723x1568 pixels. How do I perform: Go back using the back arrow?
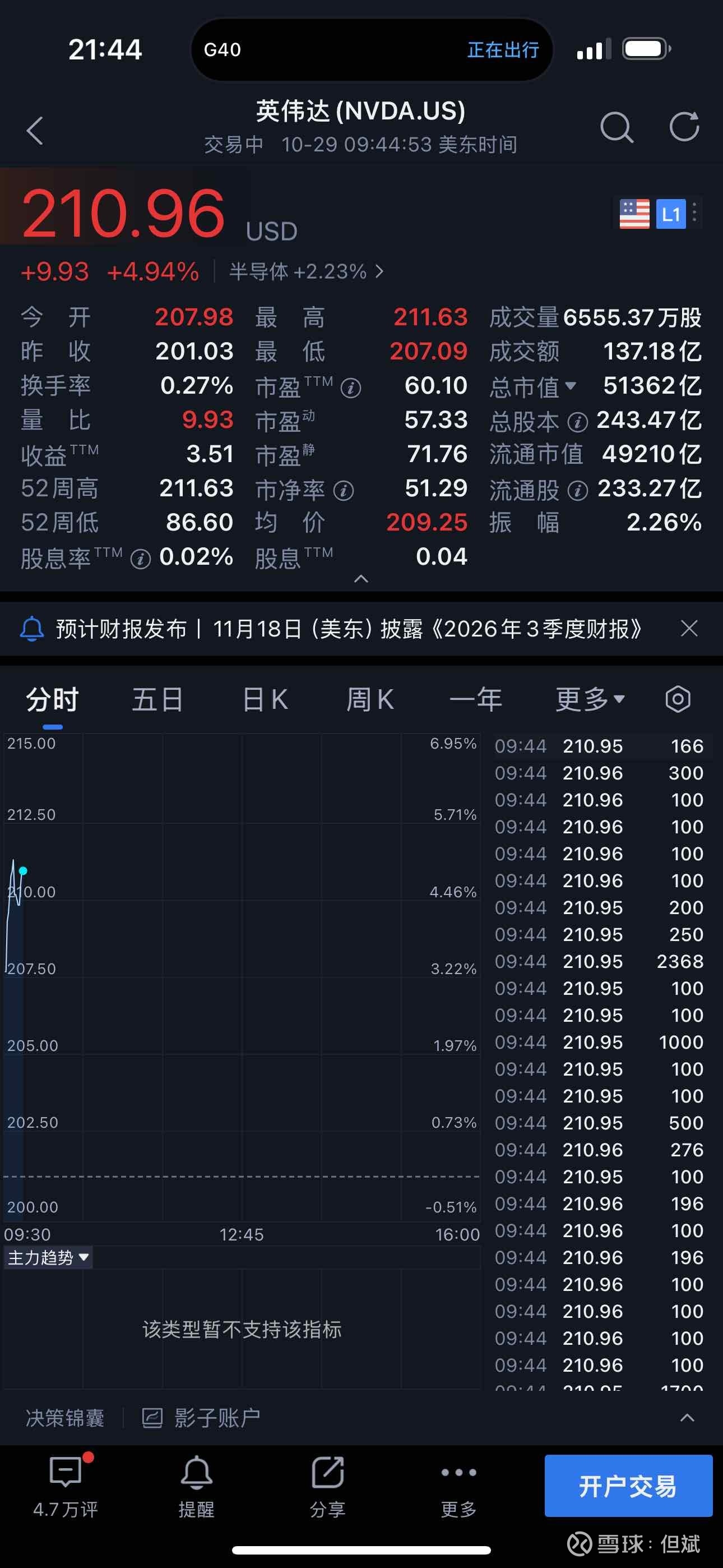coord(35,130)
